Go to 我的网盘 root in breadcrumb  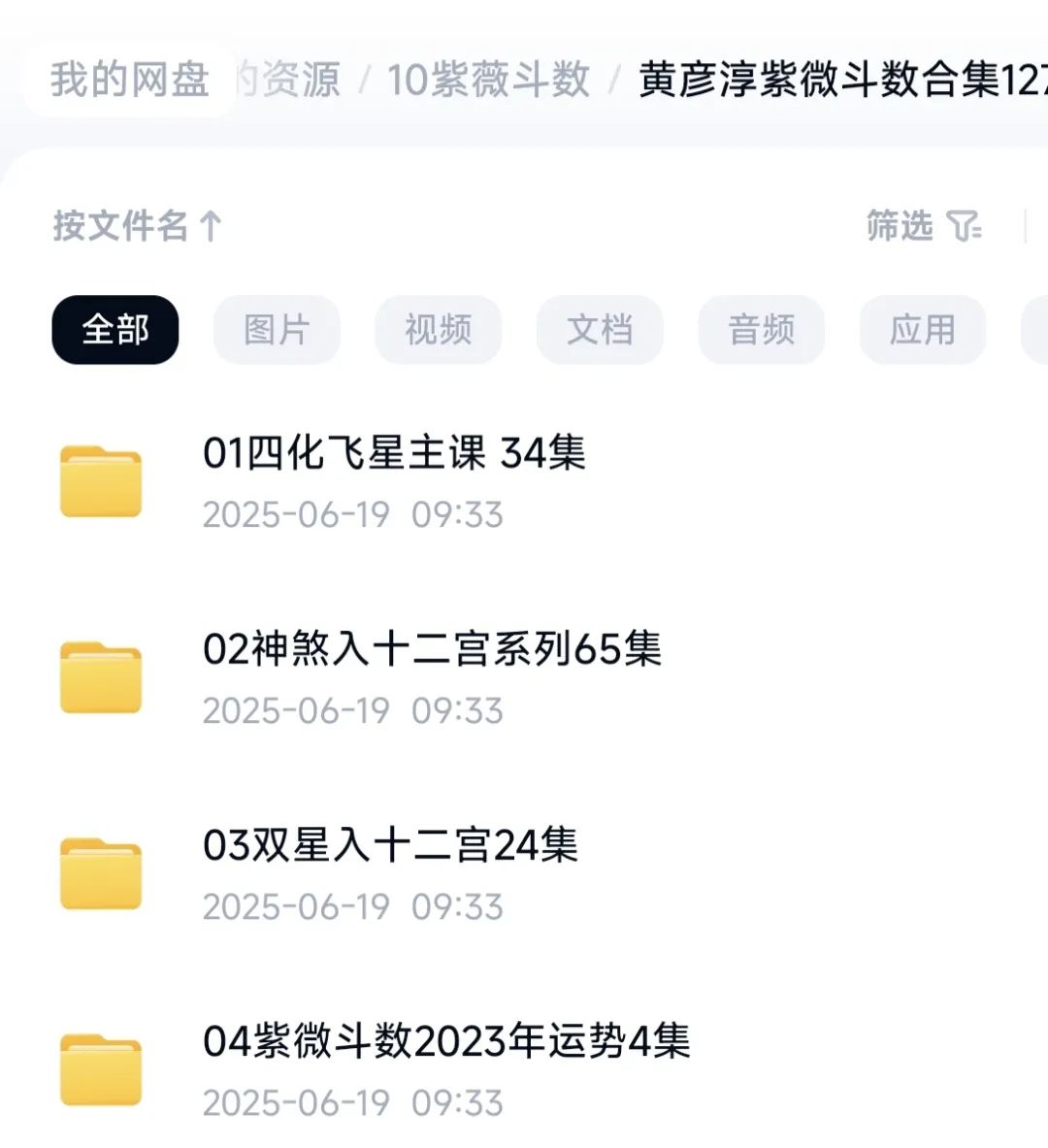(130, 80)
